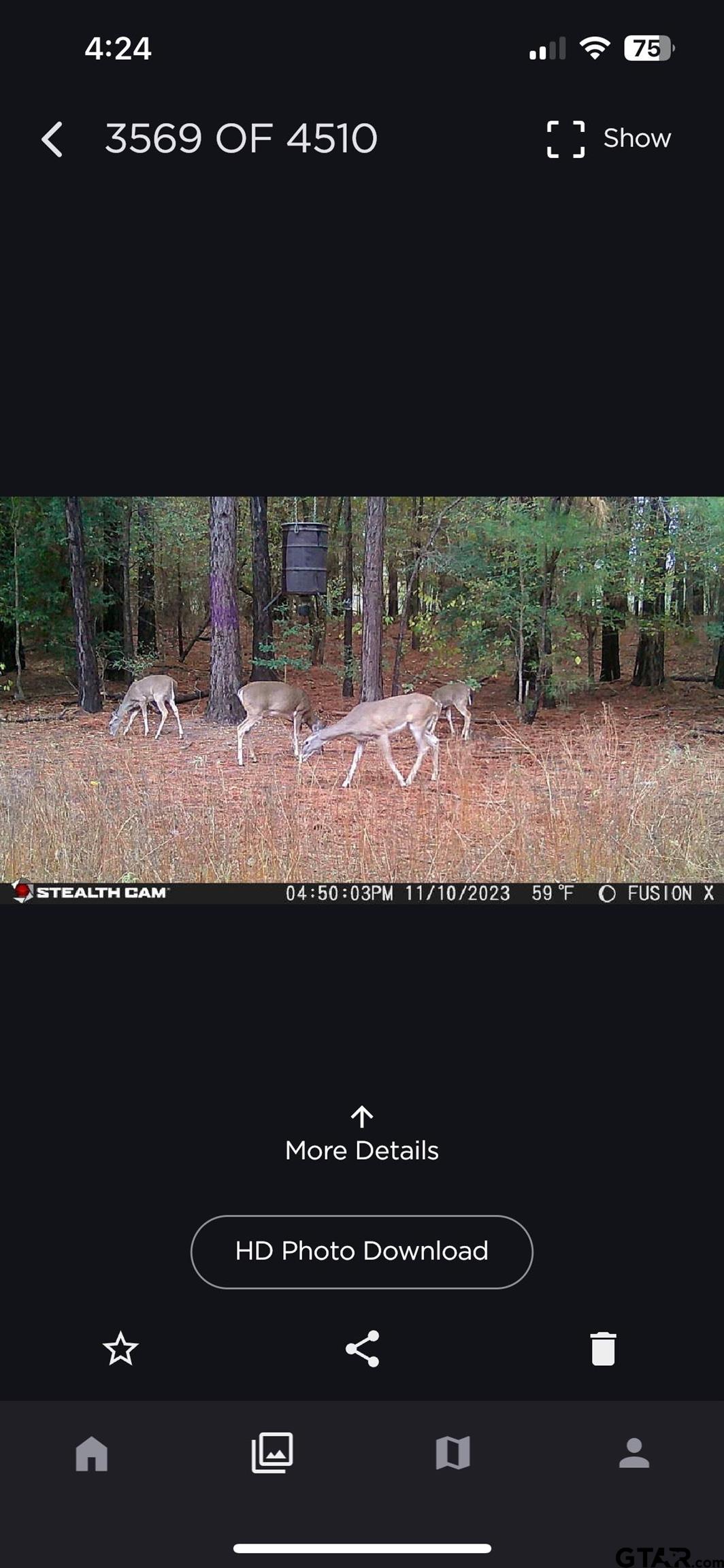Viewport: 724px width, 1568px height.
Task: Go back from photo 3569 of 4510
Action: click(52, 140)
